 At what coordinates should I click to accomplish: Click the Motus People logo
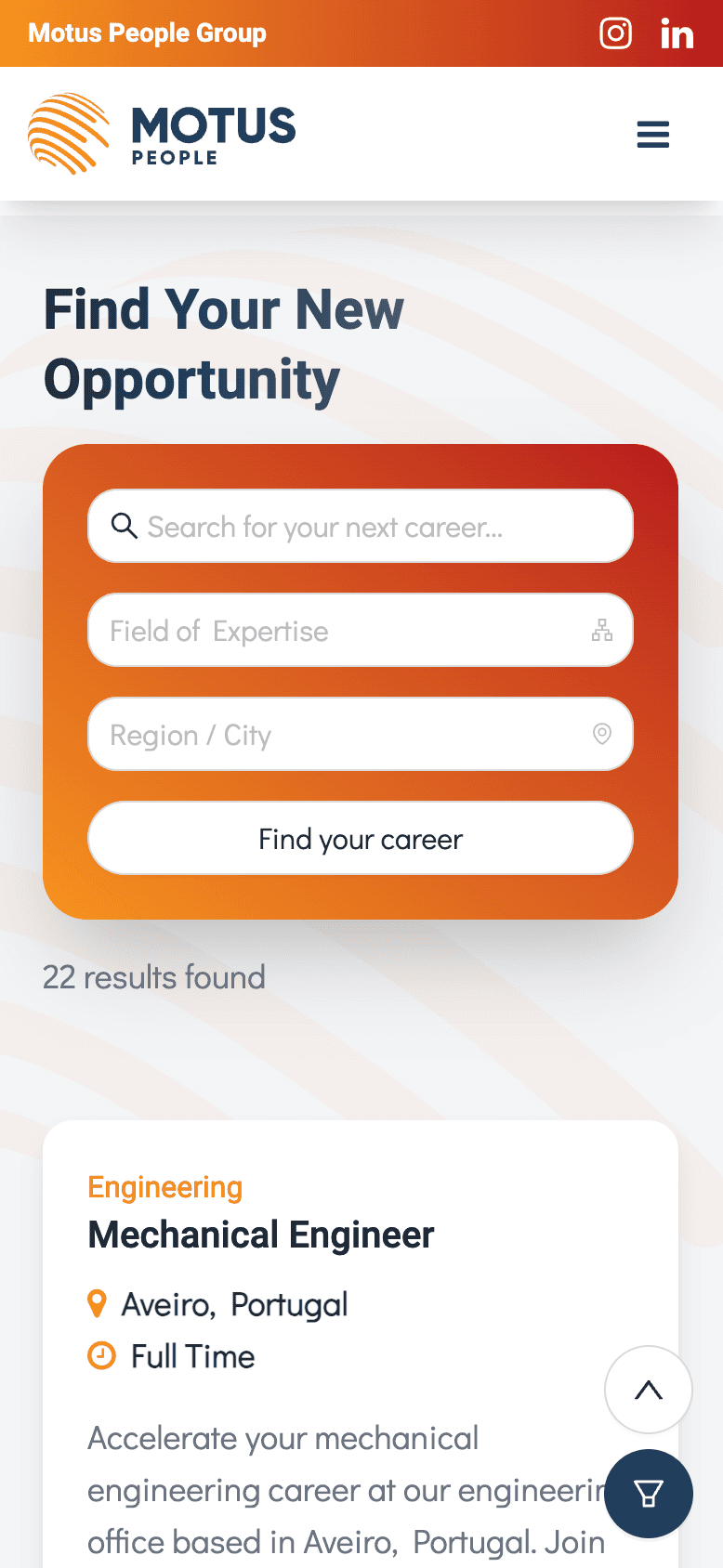[x=161, y=133]
